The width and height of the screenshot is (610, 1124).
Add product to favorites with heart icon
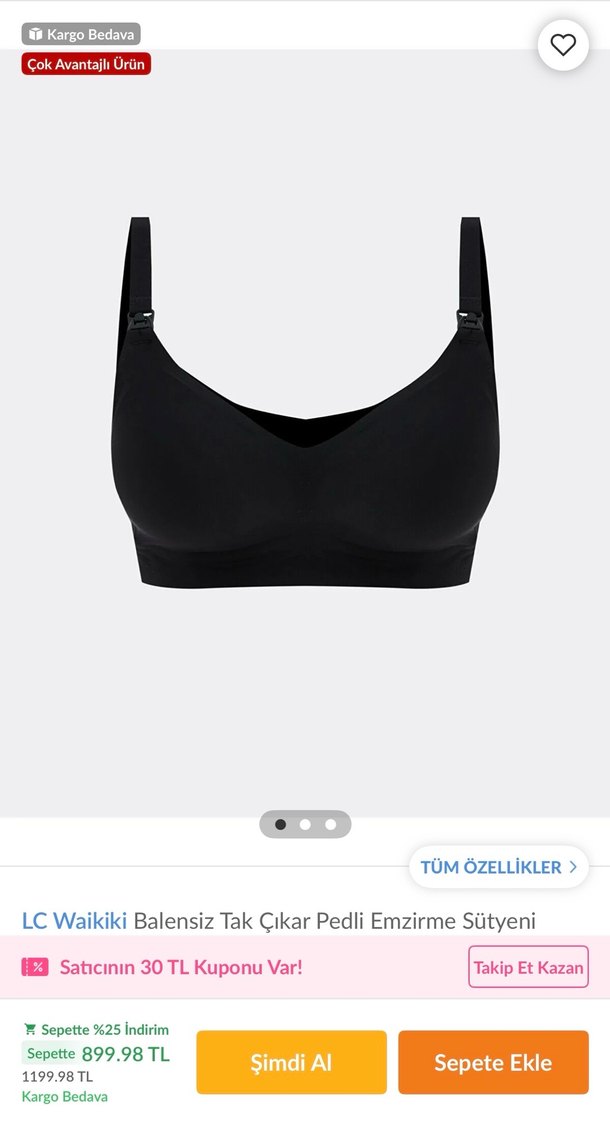[563, 45]
